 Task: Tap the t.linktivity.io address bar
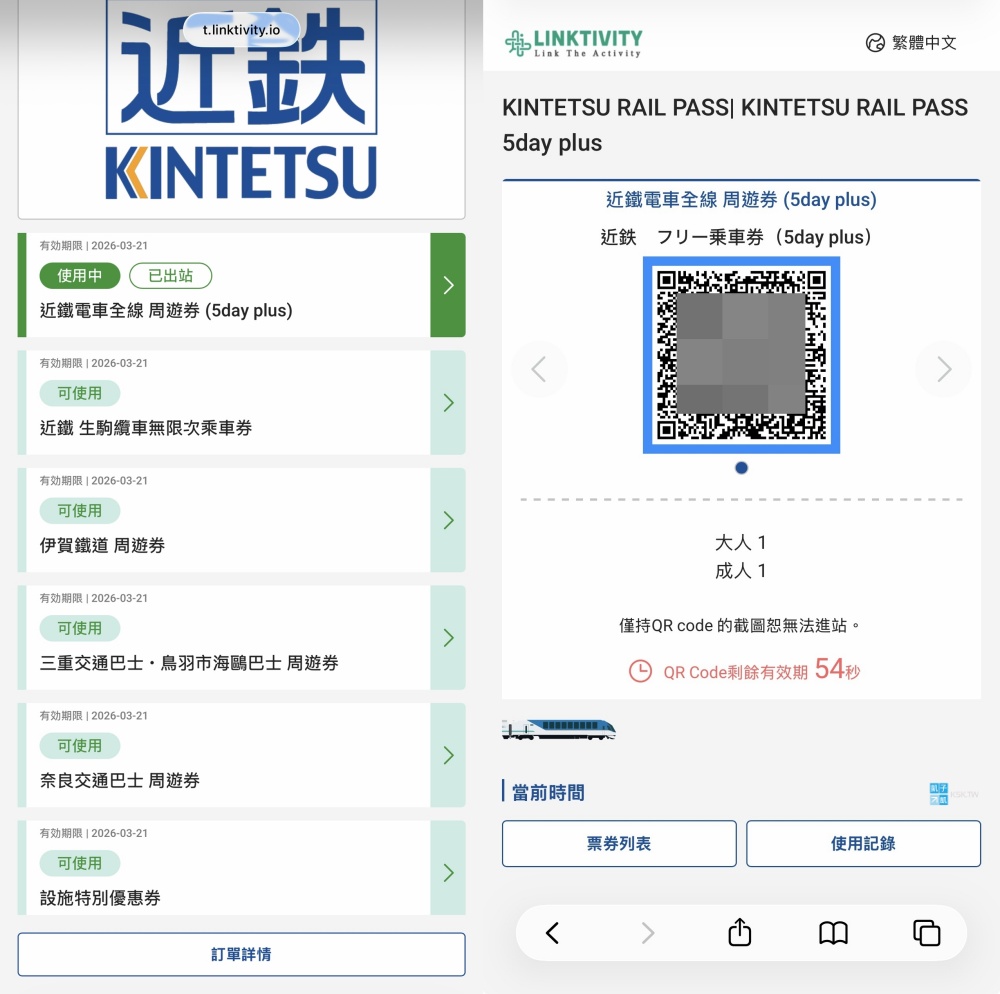point(242,30)
